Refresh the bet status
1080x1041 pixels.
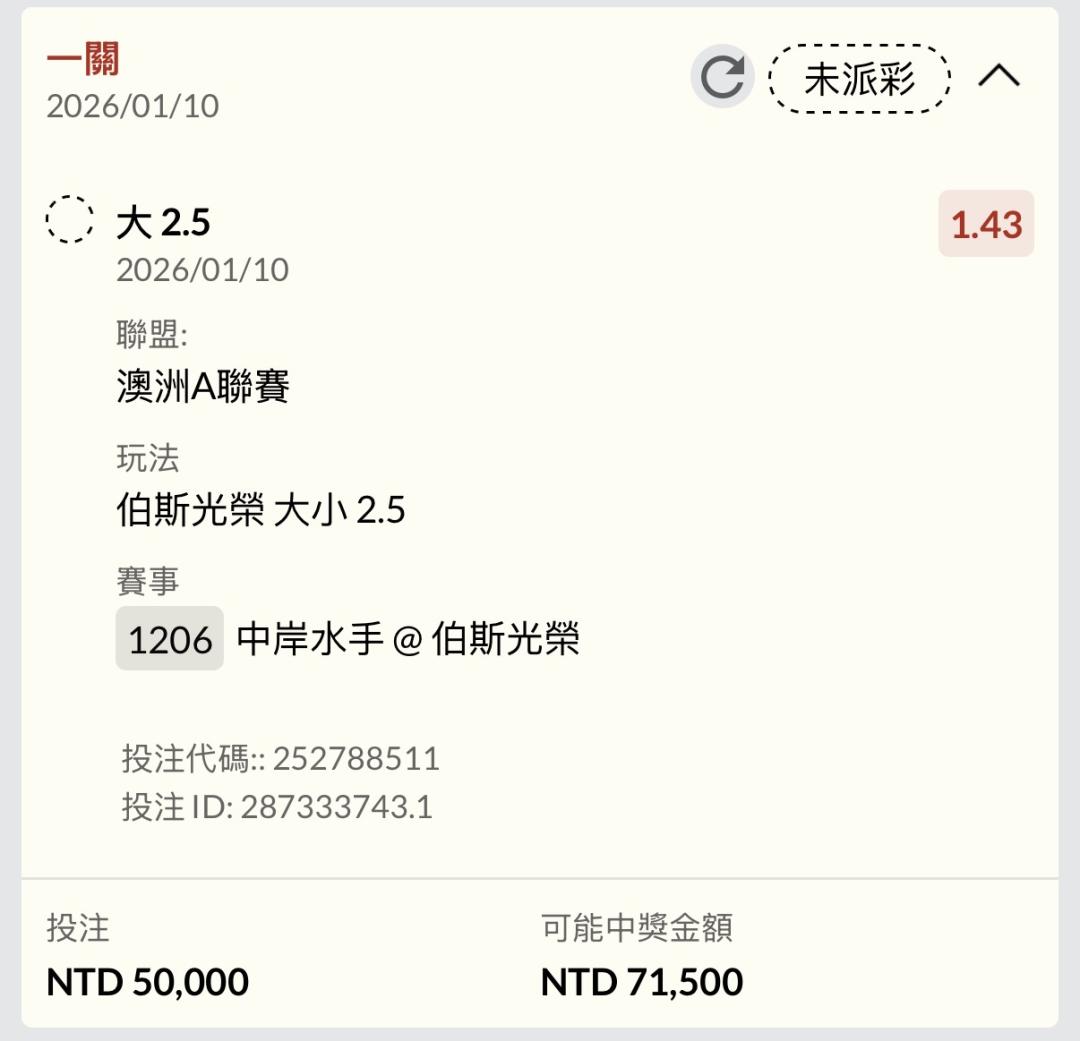(x=722, y=77)
